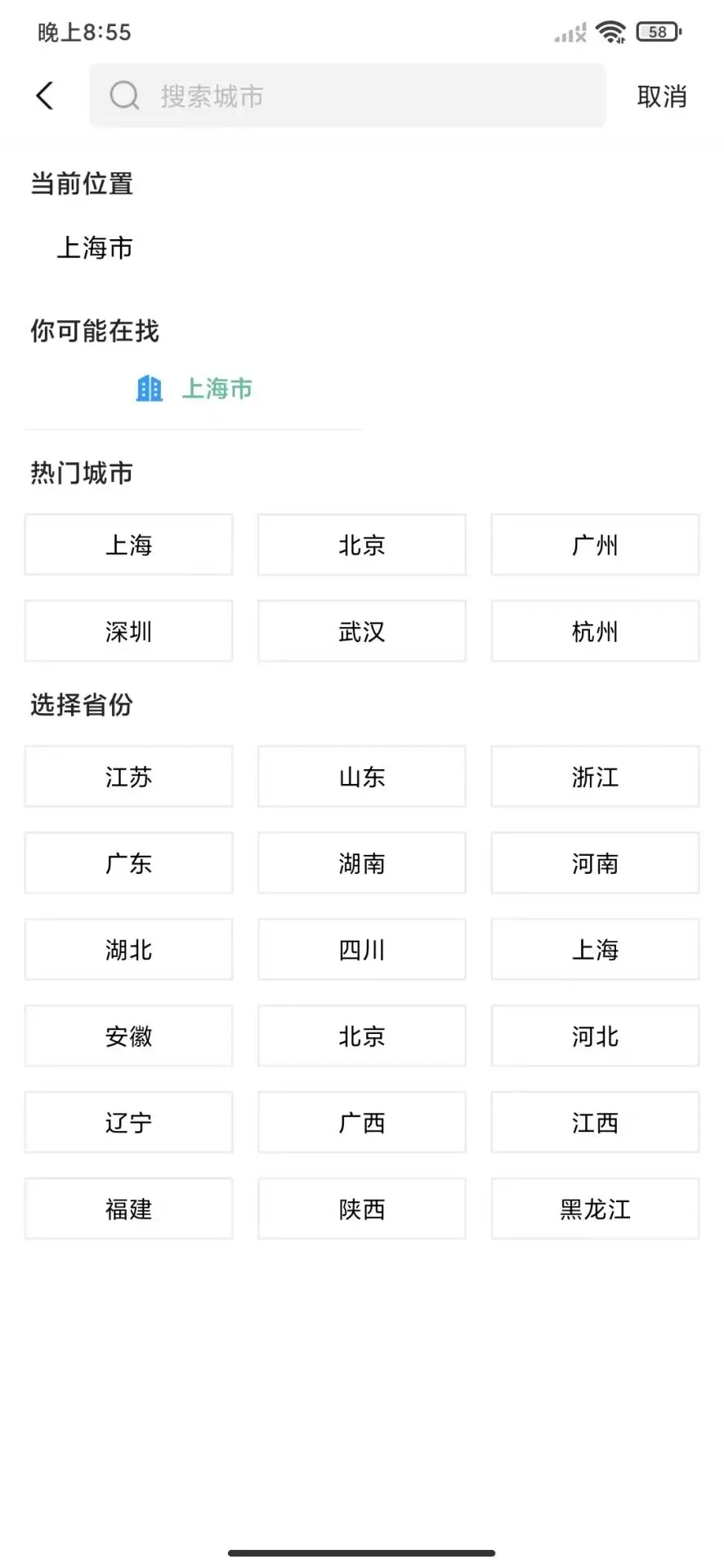Pick 广州 from hot cities
The image size is (724, 1568).
(x=594, y=545)
